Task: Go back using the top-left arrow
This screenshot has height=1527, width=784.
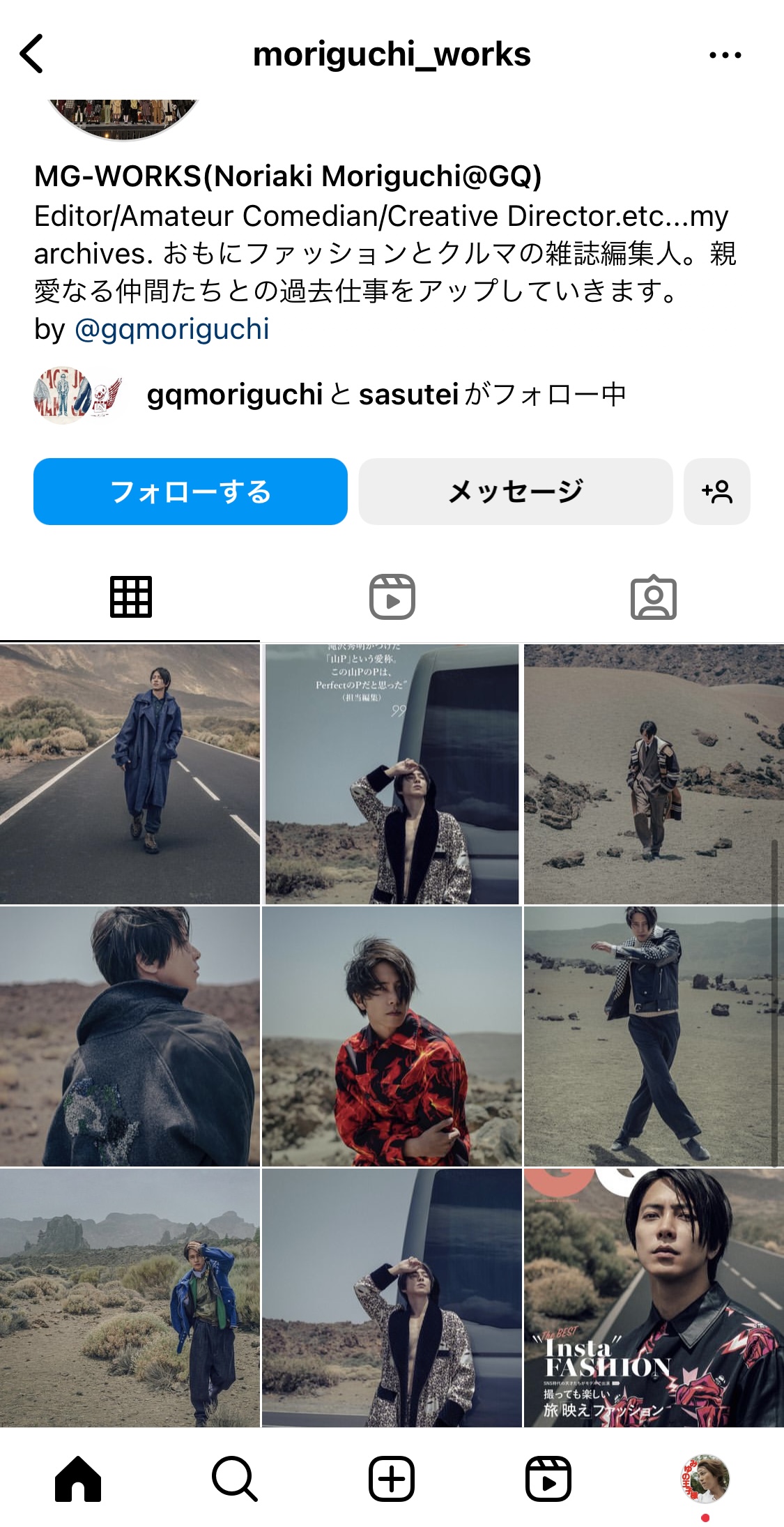Action: tap(32, 54)
